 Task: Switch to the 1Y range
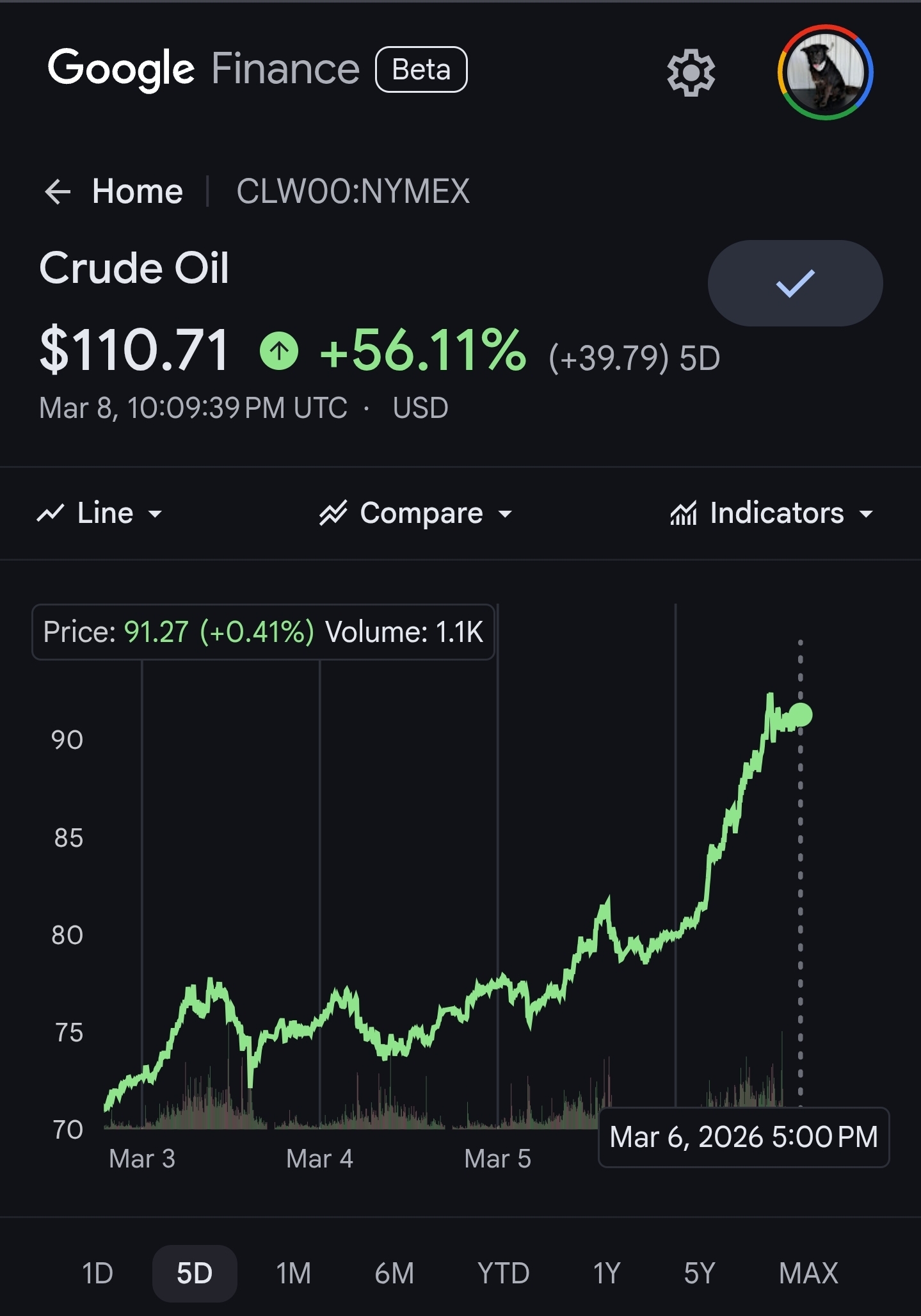607,1273
